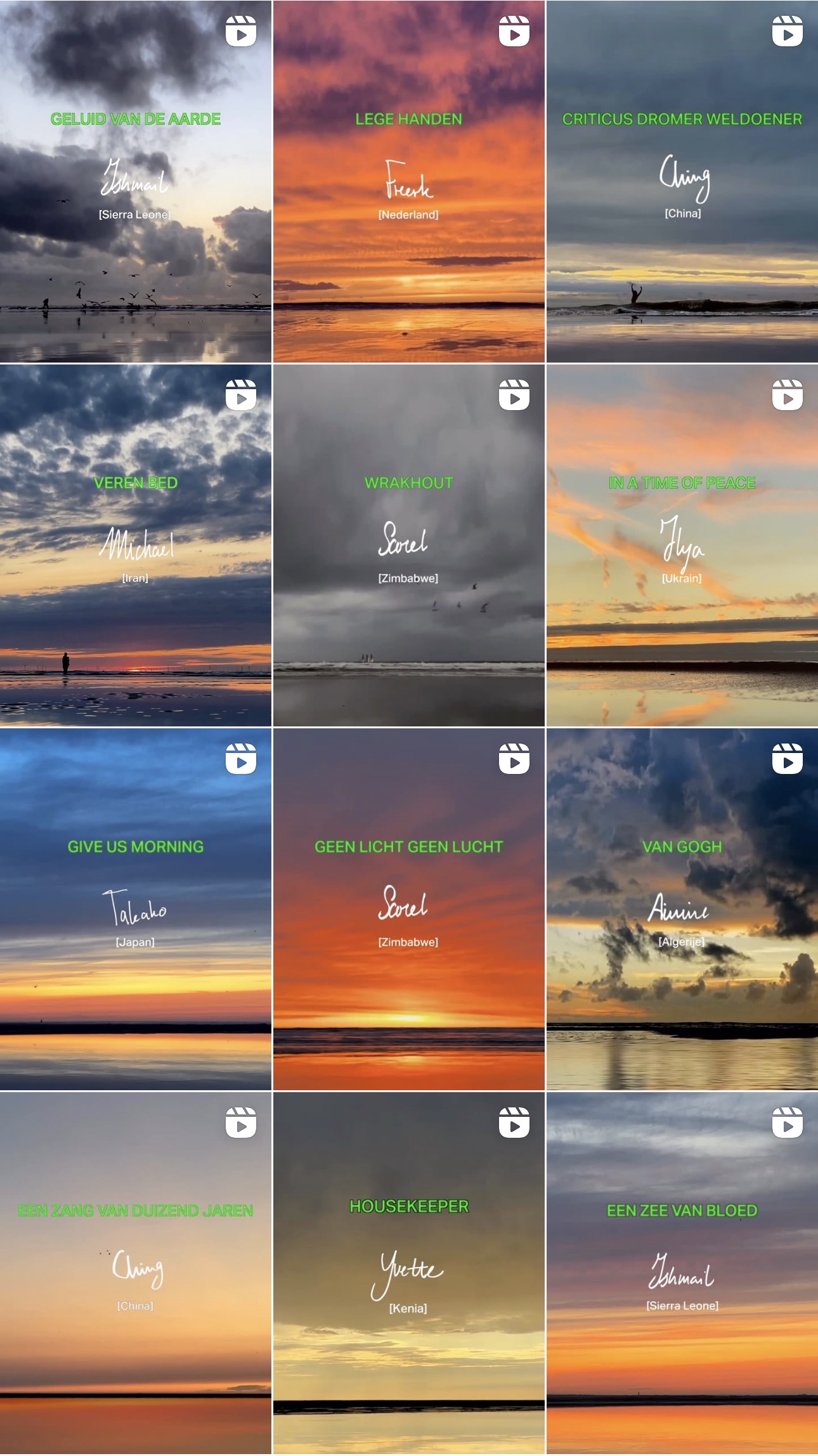The height and width of the screenshot is (1456, 818).
Task: Open the reel titled GELUID VAN DE AARDE
Action: (x=136, y=181)
